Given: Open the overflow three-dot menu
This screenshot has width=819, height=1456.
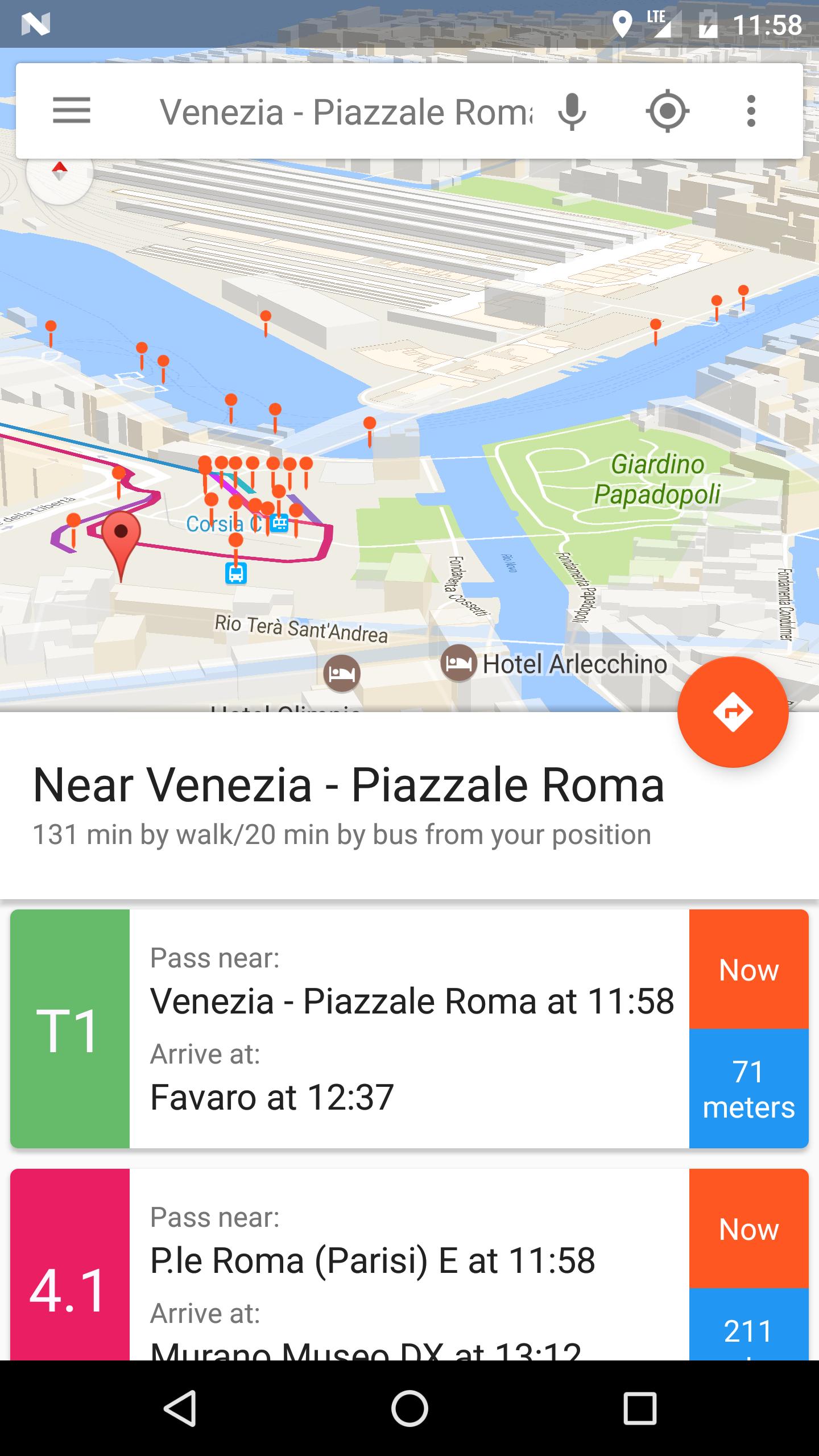Looking at the screenshot, I should pyautogui.click(x=752, y=111).
